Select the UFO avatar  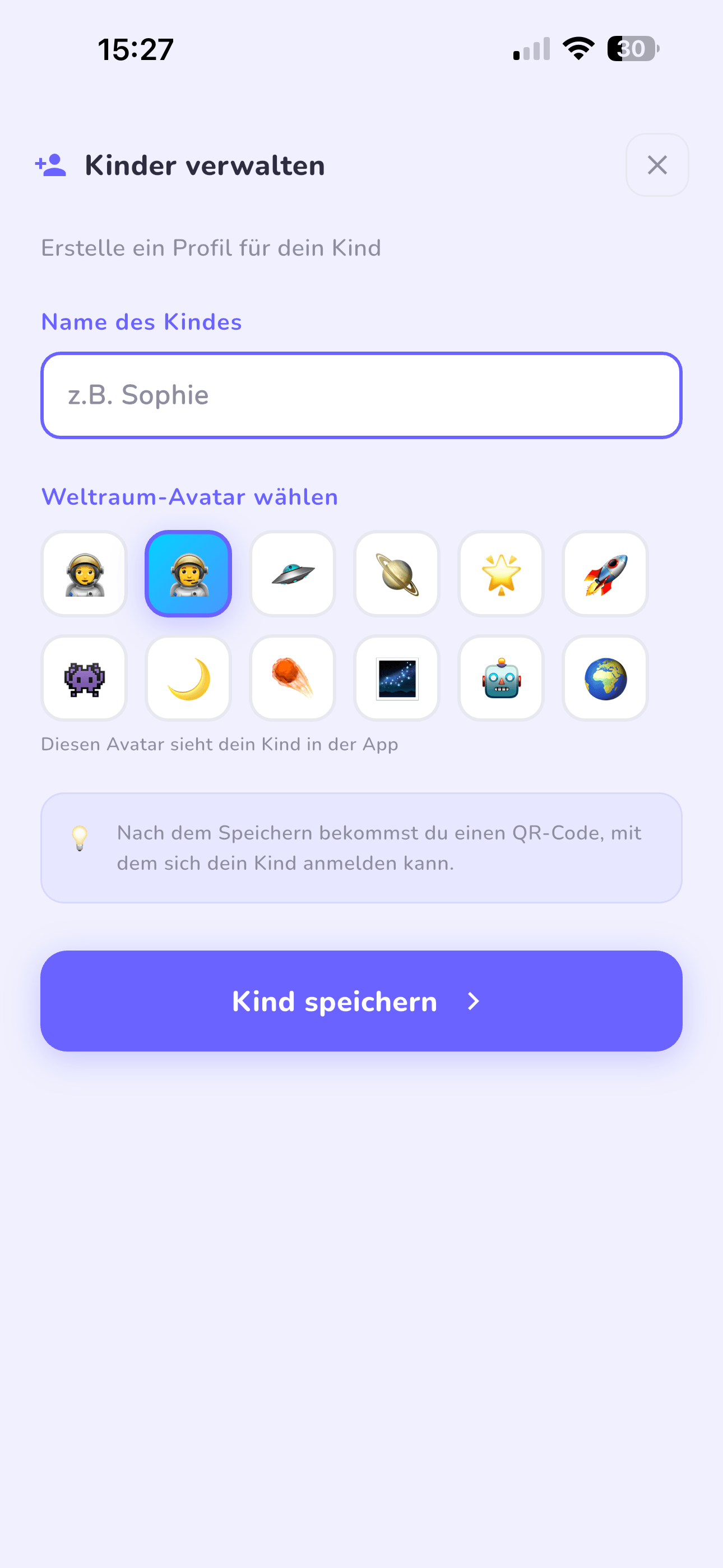(292, 573)
